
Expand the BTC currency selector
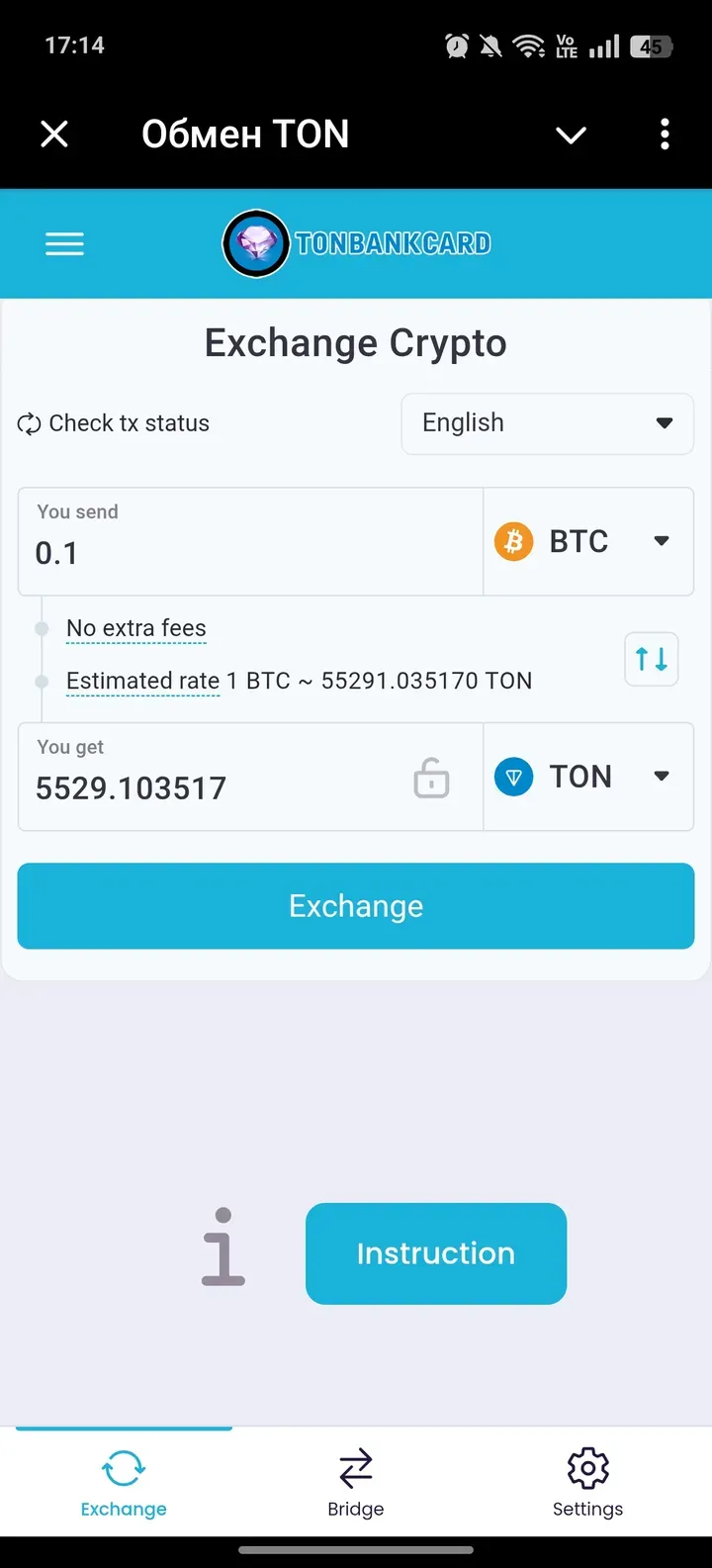(661, 541)
